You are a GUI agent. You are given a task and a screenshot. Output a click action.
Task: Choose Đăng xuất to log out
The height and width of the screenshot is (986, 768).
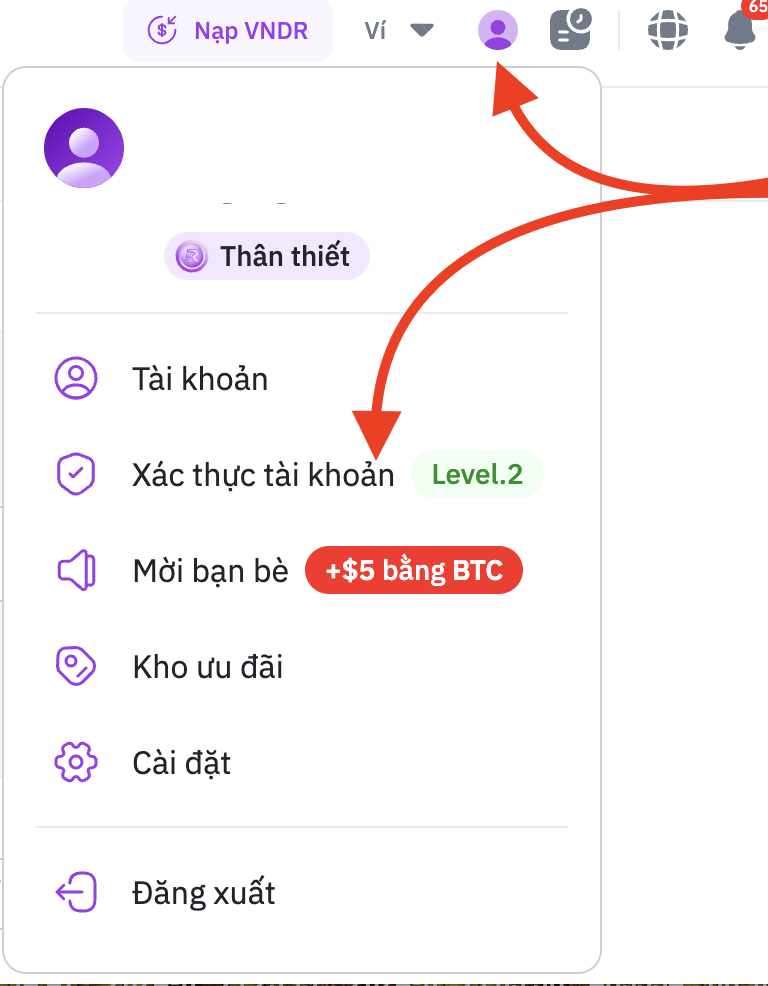[x=203, y=892]
